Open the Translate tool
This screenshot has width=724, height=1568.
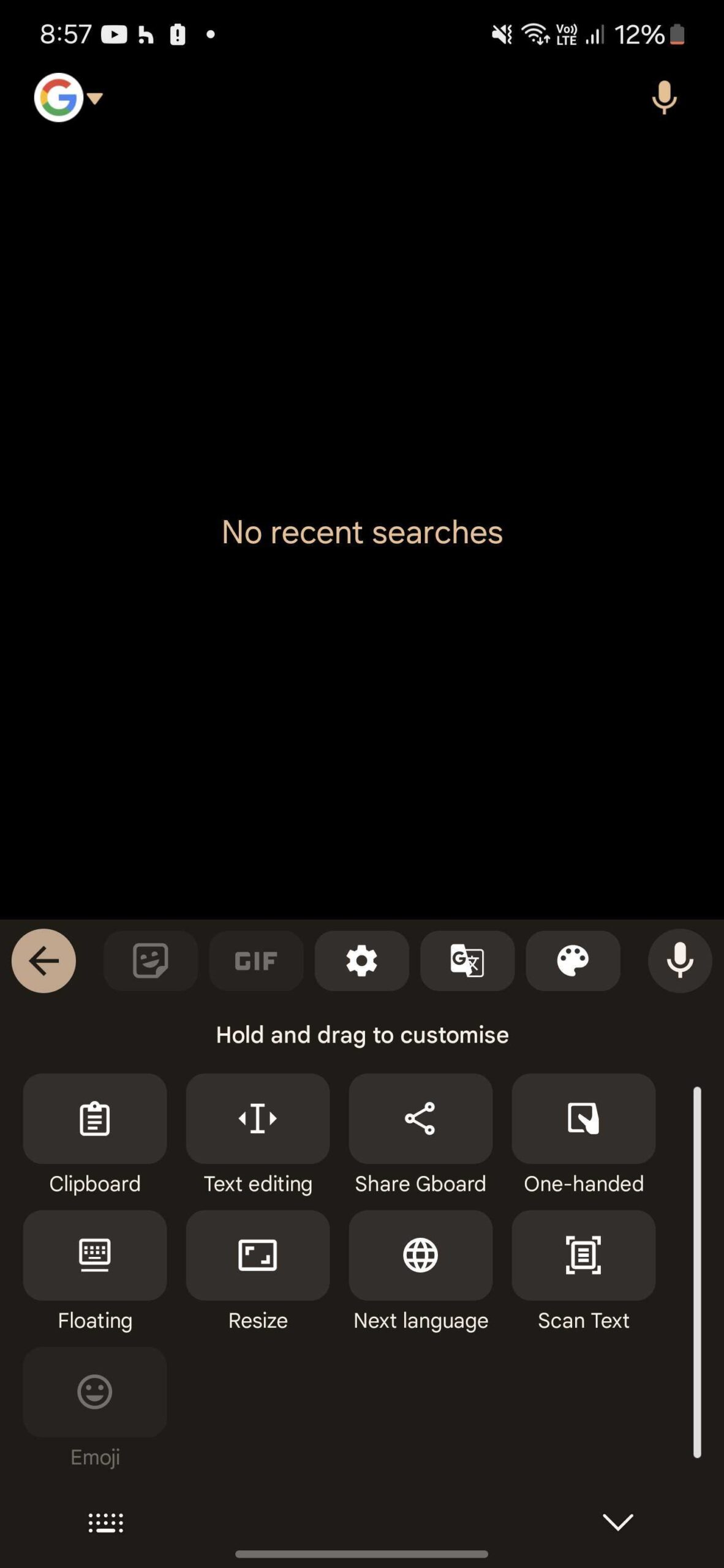pos(467,960)
